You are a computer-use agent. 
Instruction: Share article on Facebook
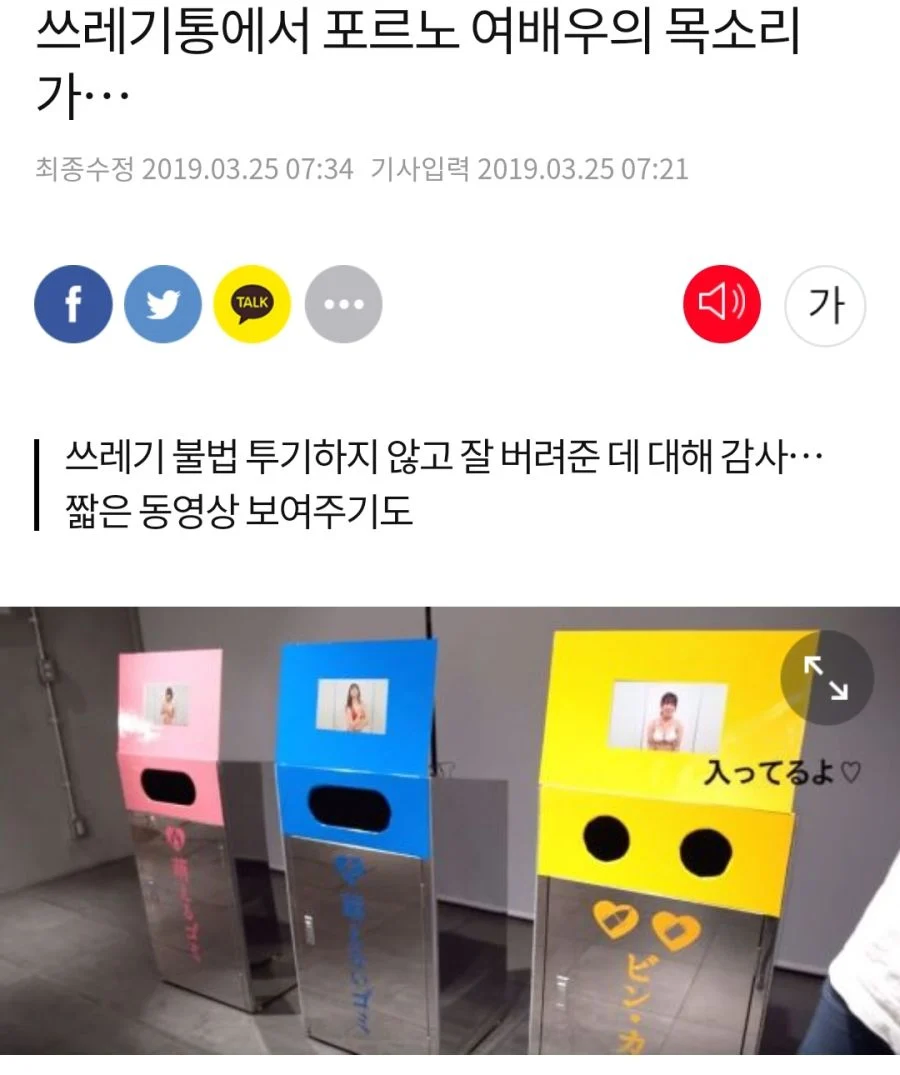click(73, 305)
